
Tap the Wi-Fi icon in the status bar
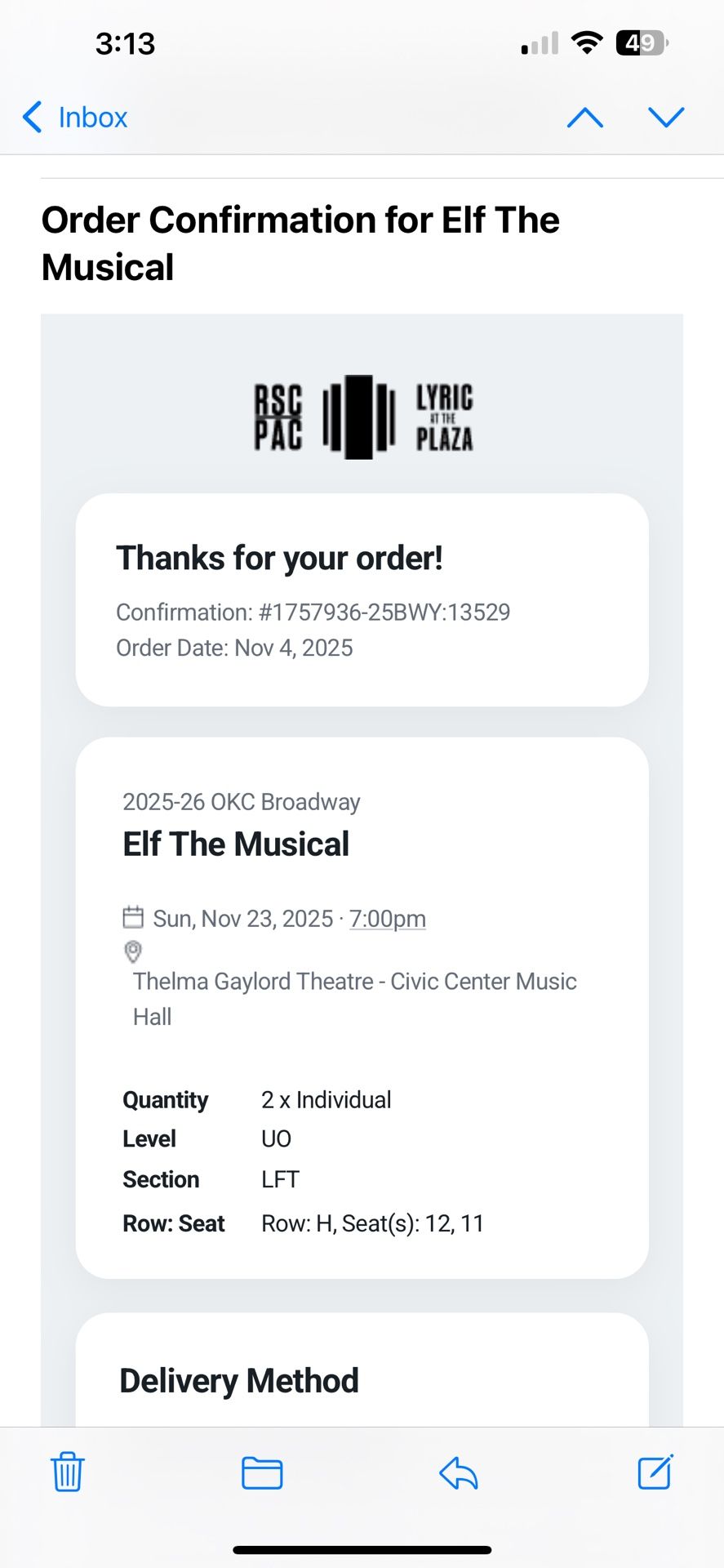(x=585, y=42)
